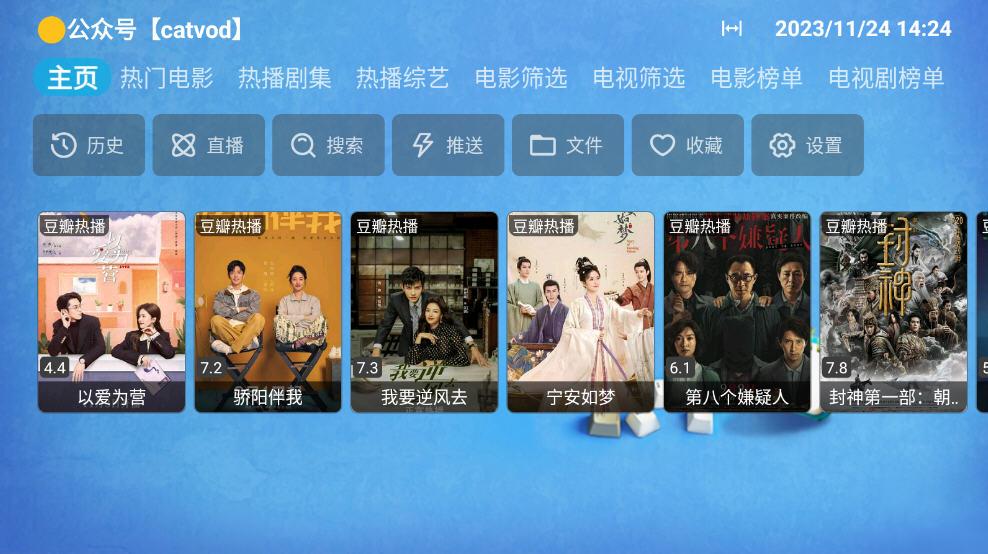
Task: View the 第八个嫌疑人 movie card
Action: tap(737, 311)
